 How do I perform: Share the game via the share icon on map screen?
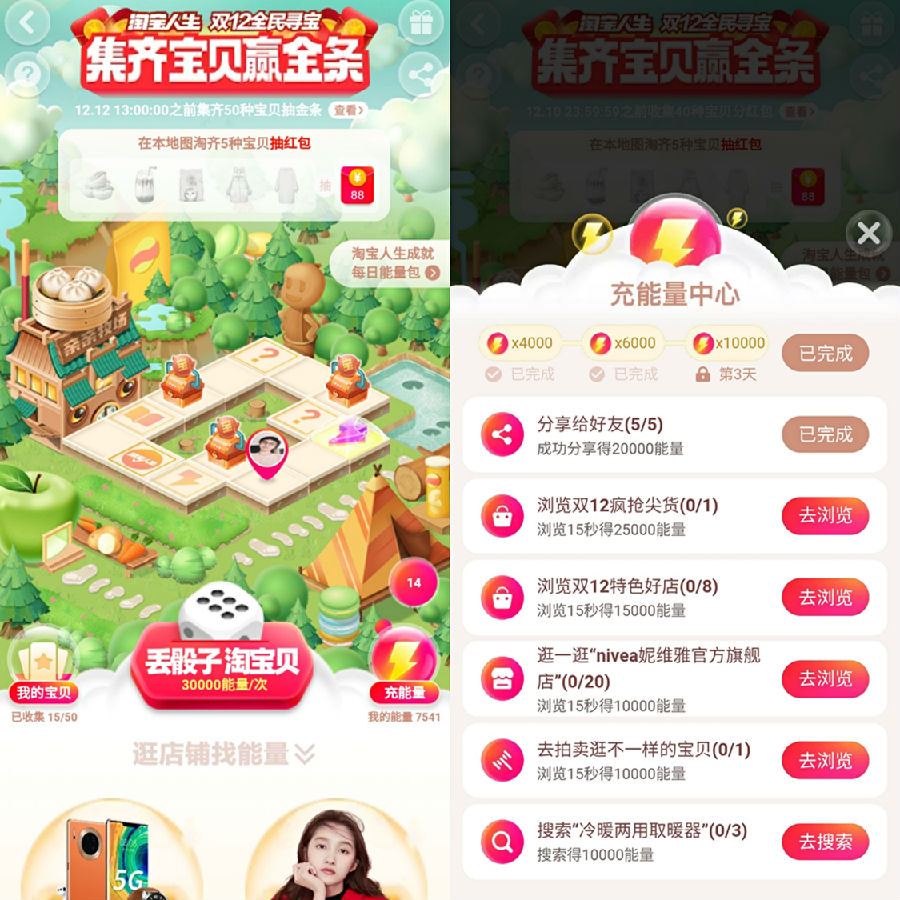421,73
